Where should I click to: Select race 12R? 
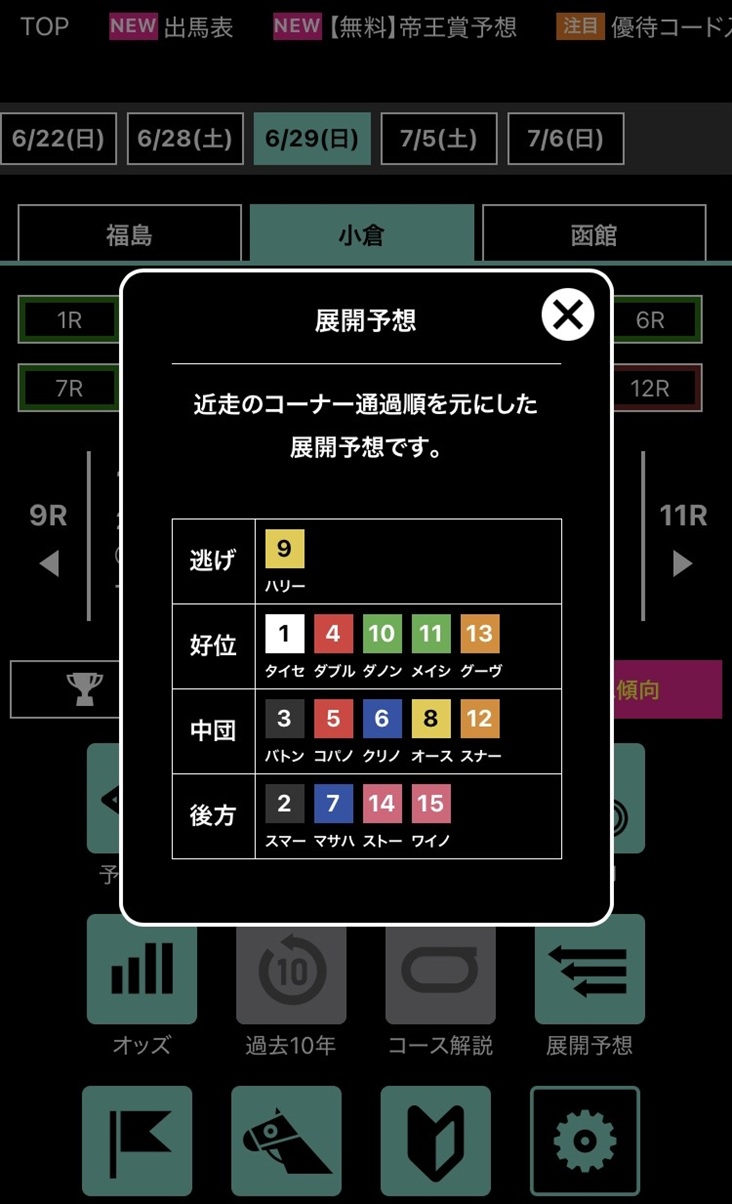coord(650,388)
